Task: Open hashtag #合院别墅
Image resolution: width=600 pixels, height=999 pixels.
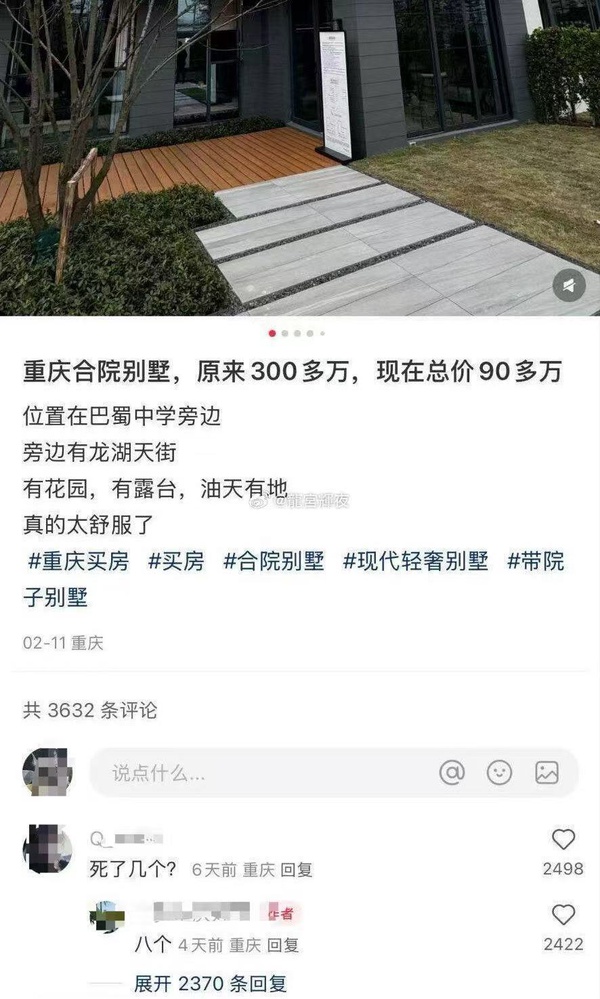Action: tap(273, 561)
